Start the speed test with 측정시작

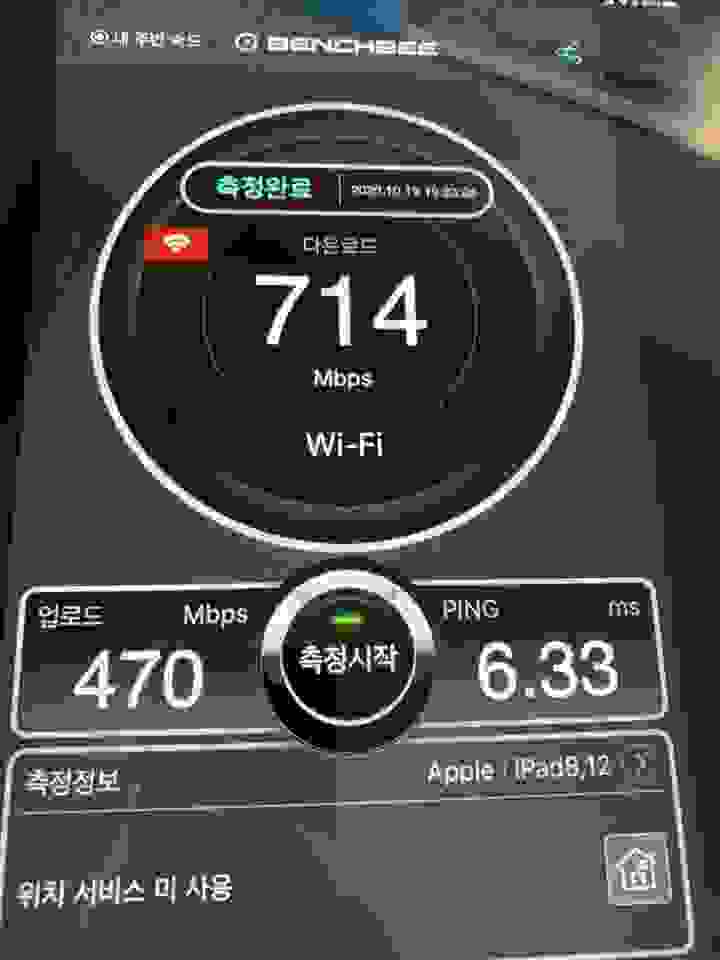pos(345,656)
